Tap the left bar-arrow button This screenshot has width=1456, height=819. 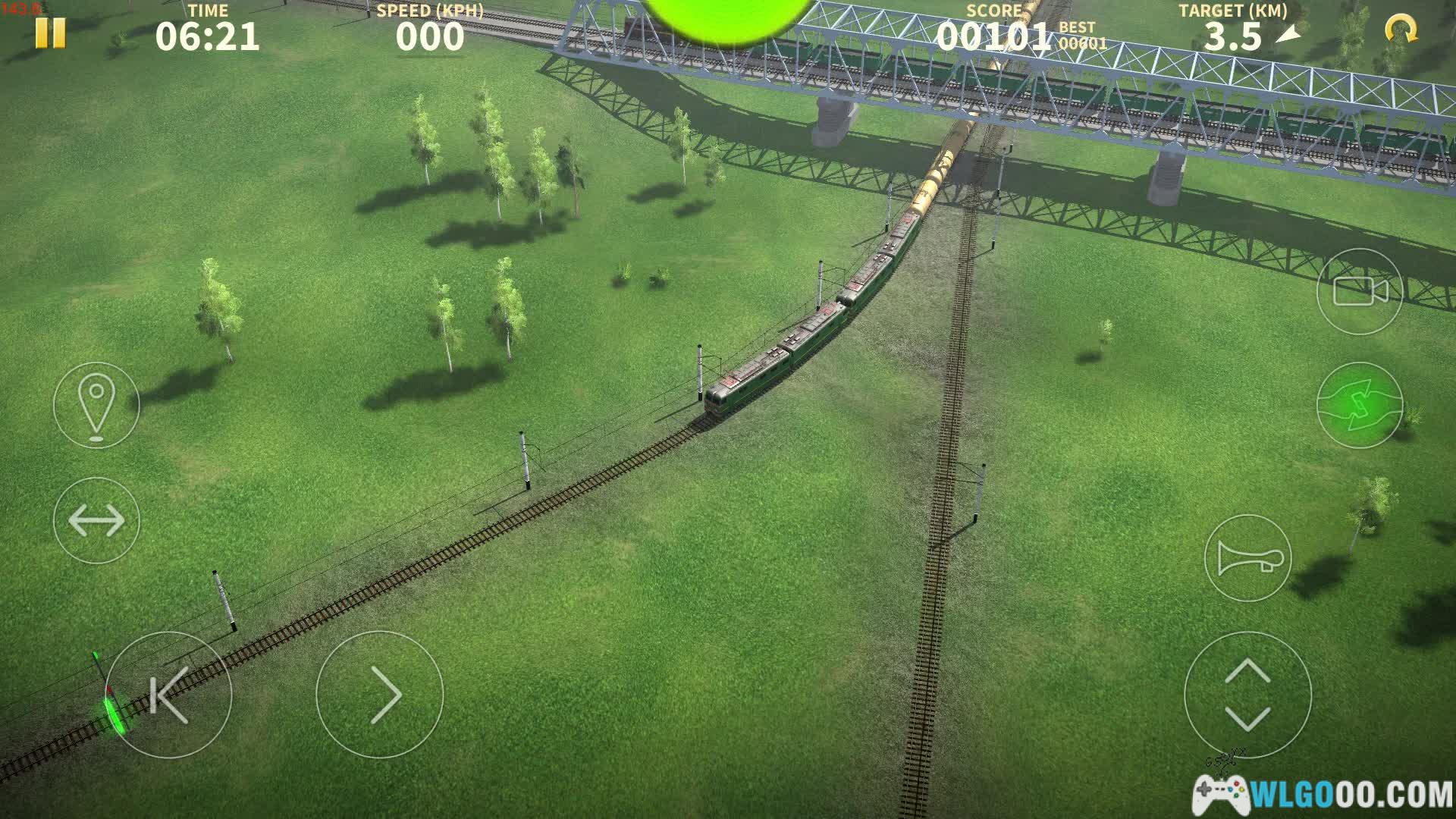[x=168, y=695]
